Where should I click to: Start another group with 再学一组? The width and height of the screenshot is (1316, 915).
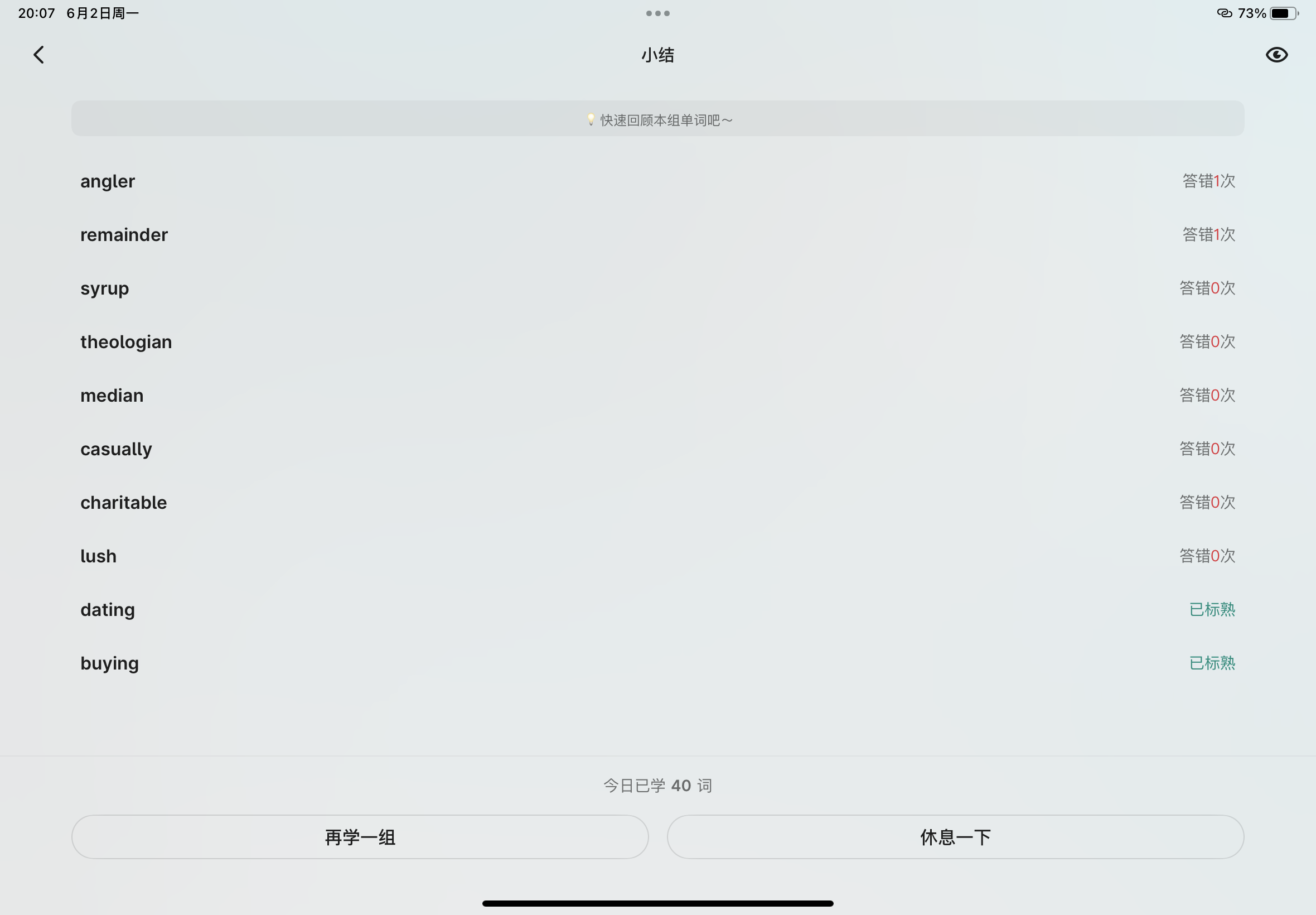[360, 837]
